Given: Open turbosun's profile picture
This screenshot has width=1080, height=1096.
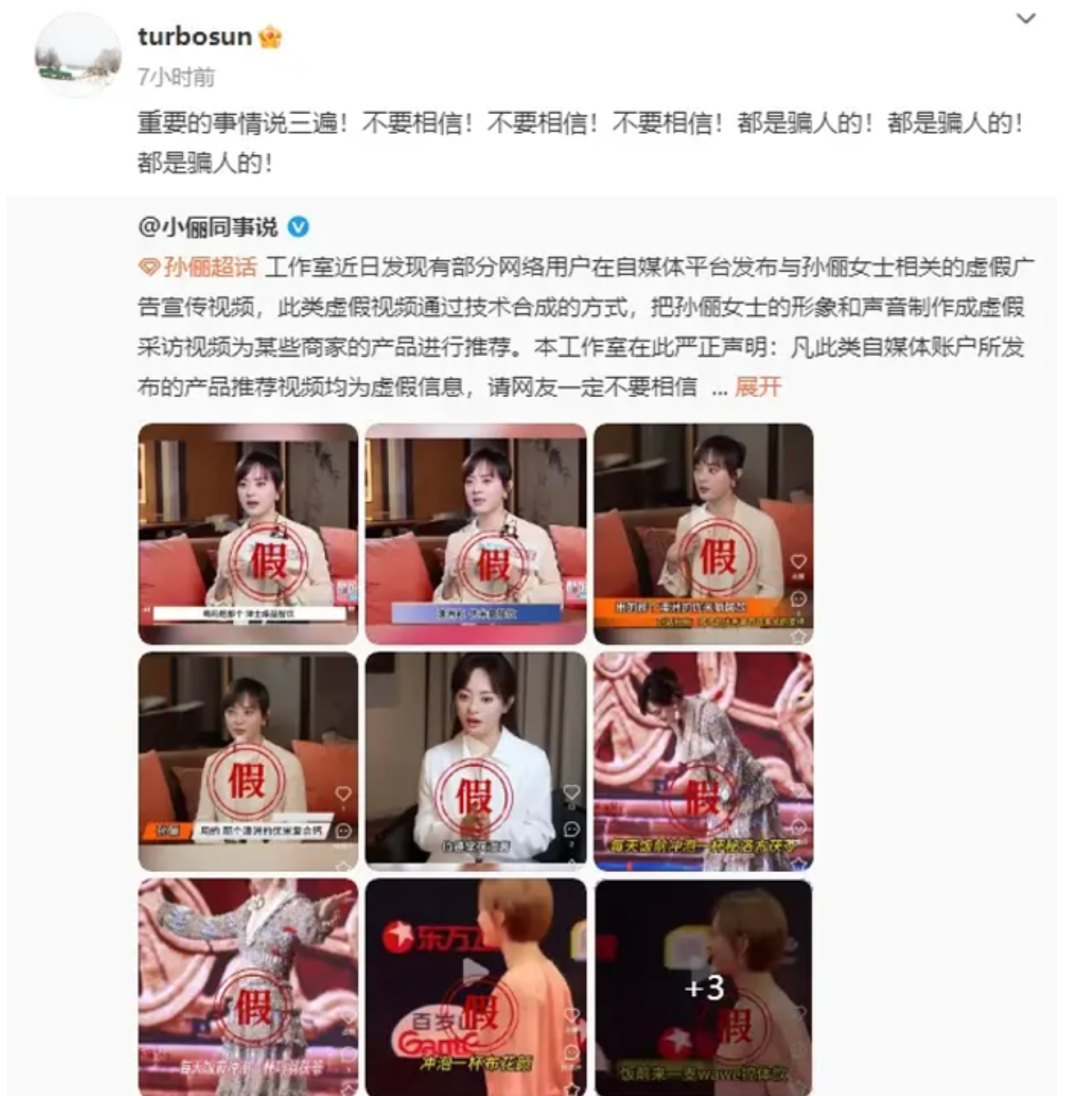Looking at the screenshot, I should 77,55.
